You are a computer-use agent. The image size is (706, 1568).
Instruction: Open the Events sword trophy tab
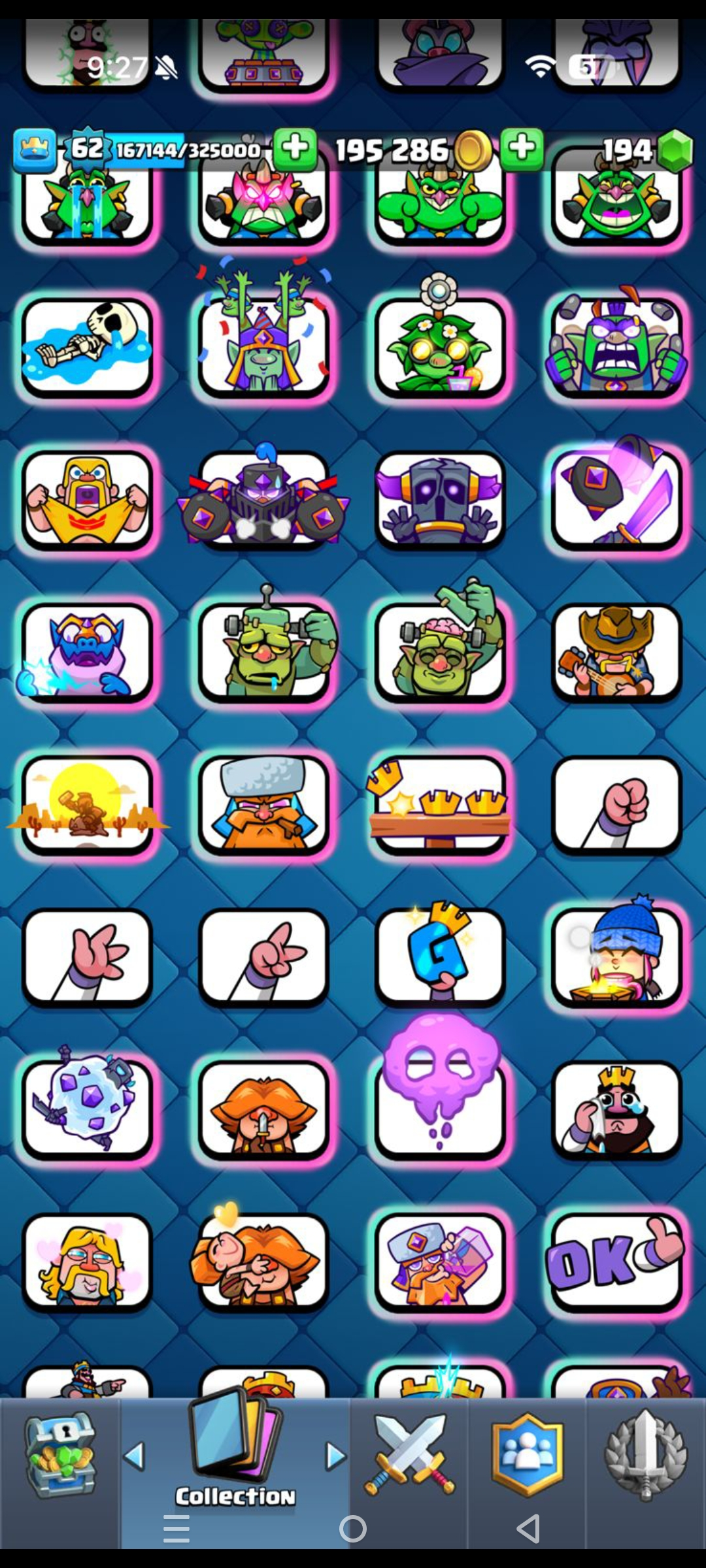645,1456
